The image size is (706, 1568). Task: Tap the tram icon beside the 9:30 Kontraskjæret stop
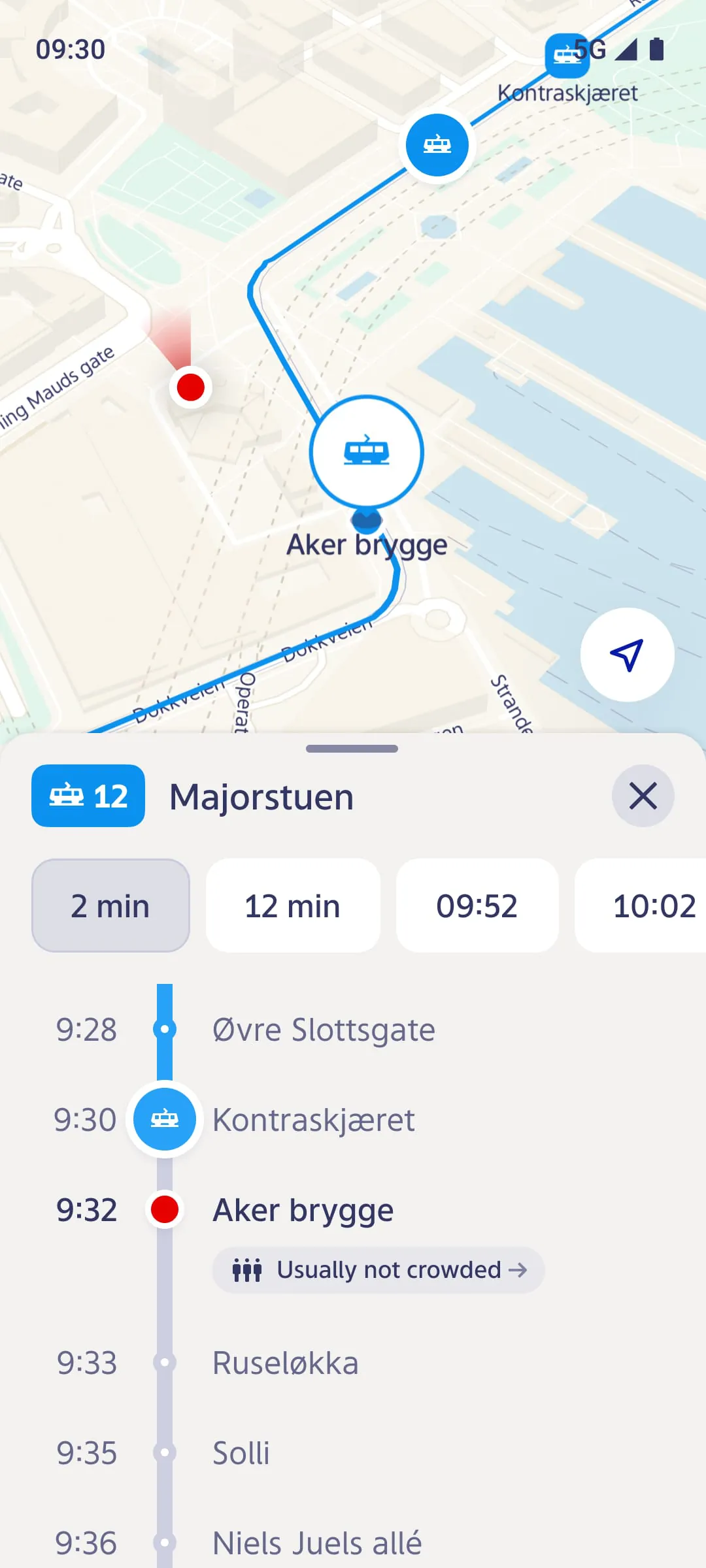[165, 1119]
